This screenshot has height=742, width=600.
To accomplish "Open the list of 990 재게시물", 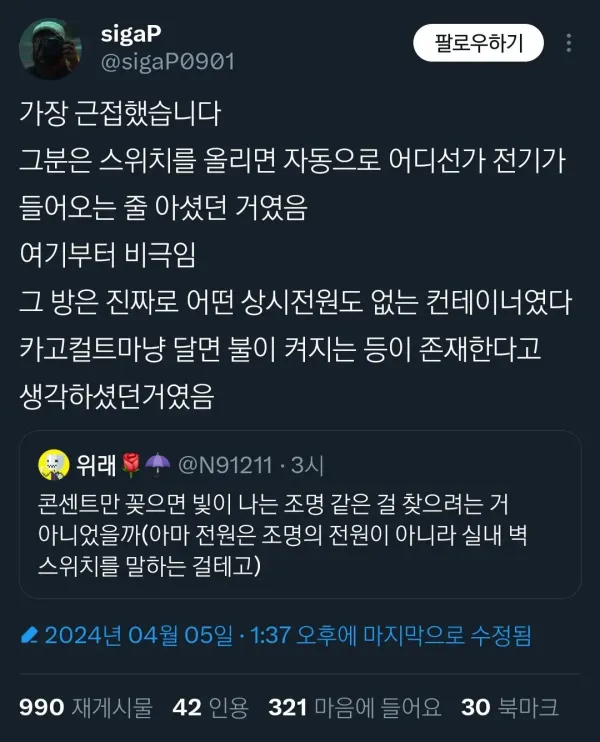I will click(86, 707).
